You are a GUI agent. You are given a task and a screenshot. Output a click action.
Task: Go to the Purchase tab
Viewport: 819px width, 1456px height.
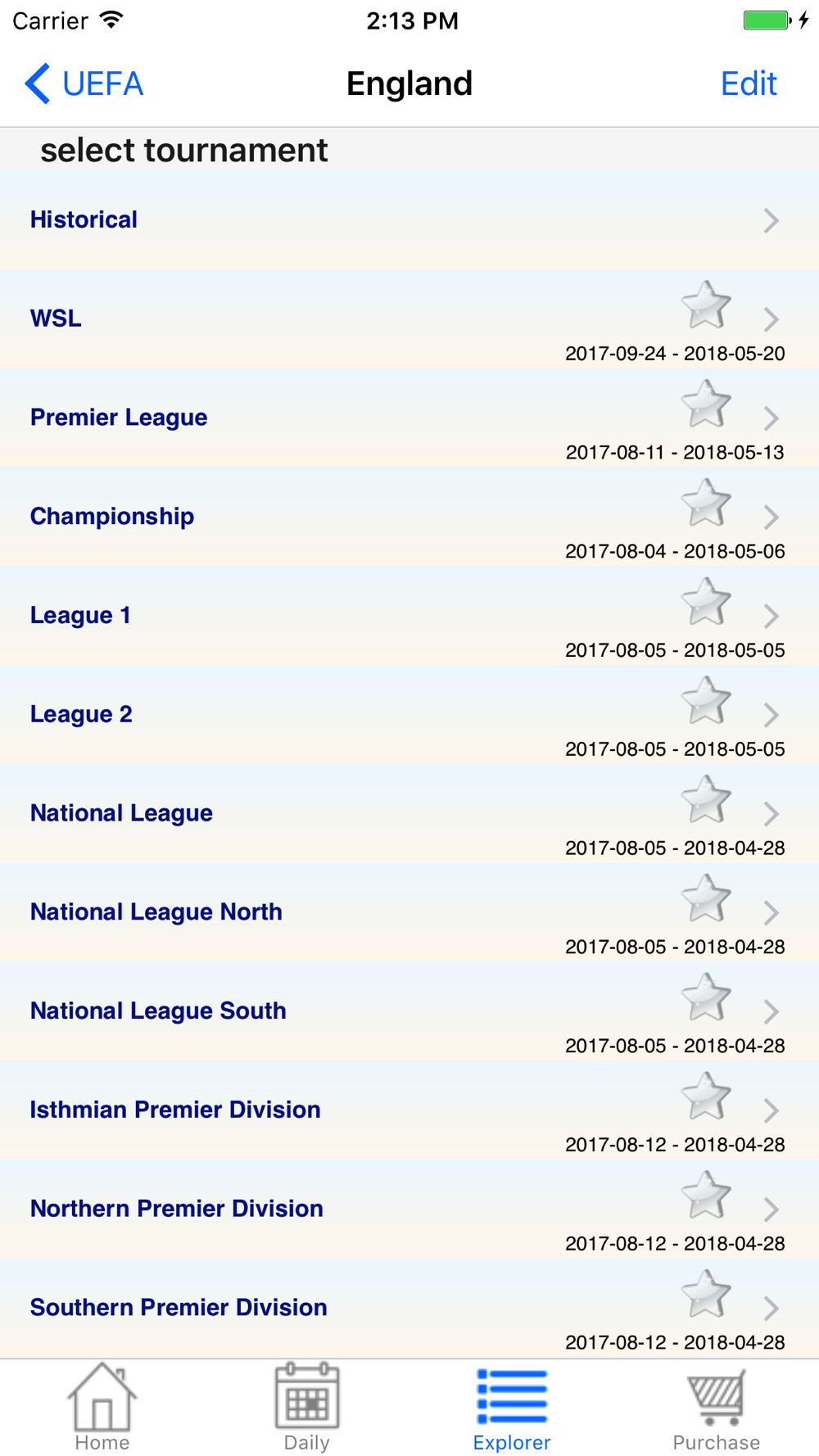coord(717,1408)
